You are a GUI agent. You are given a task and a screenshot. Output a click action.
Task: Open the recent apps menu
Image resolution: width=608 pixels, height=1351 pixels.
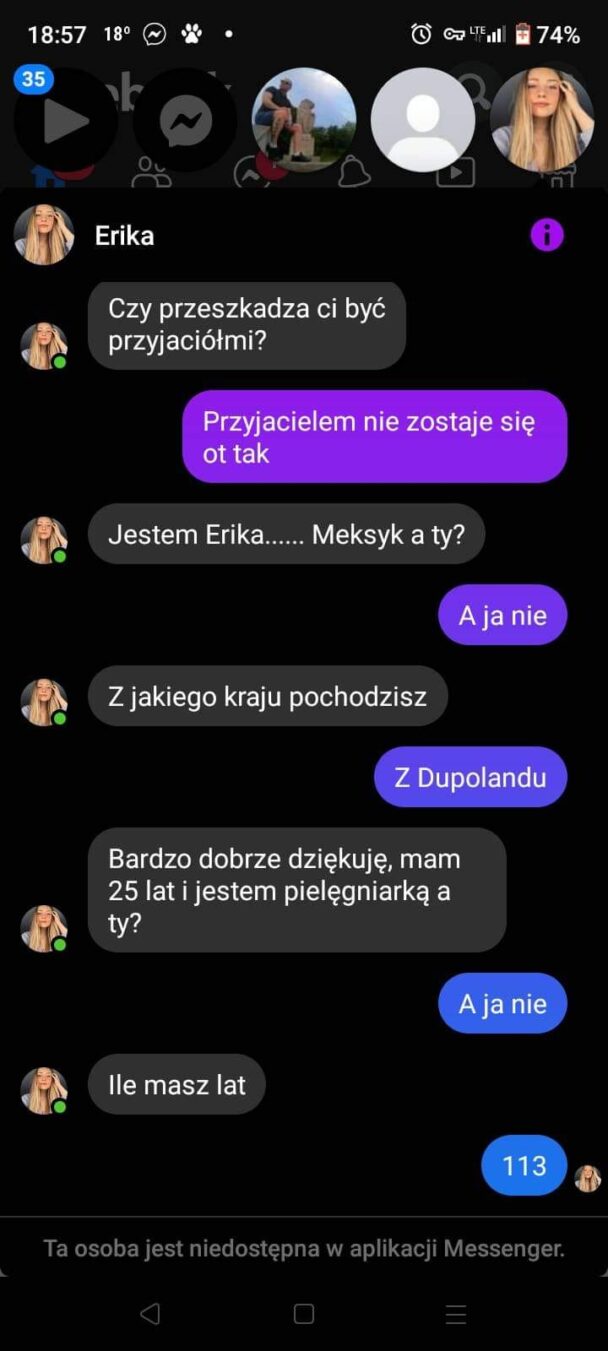pos(456,1313)
